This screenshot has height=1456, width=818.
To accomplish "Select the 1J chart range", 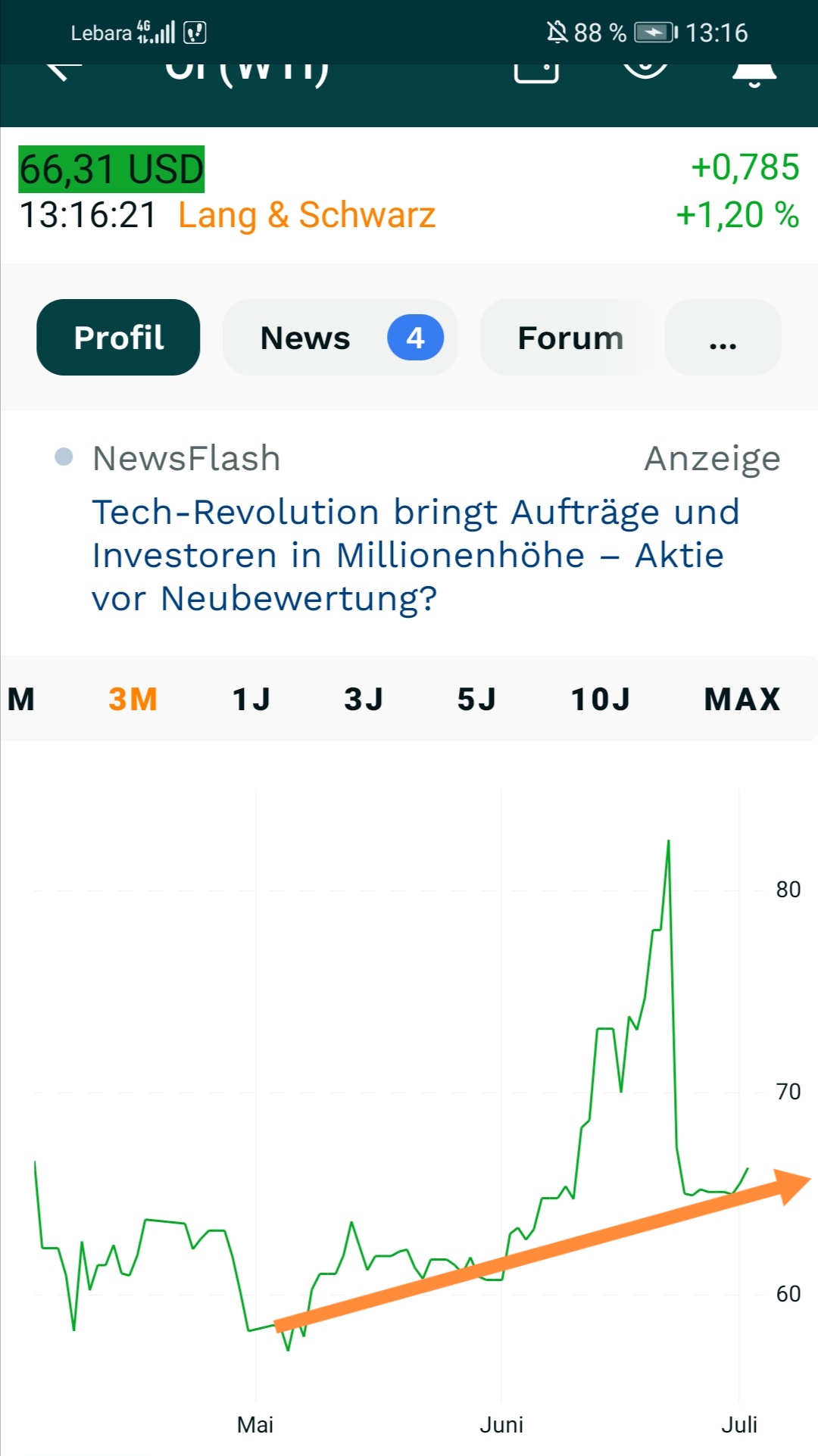I will click(251, 699).
